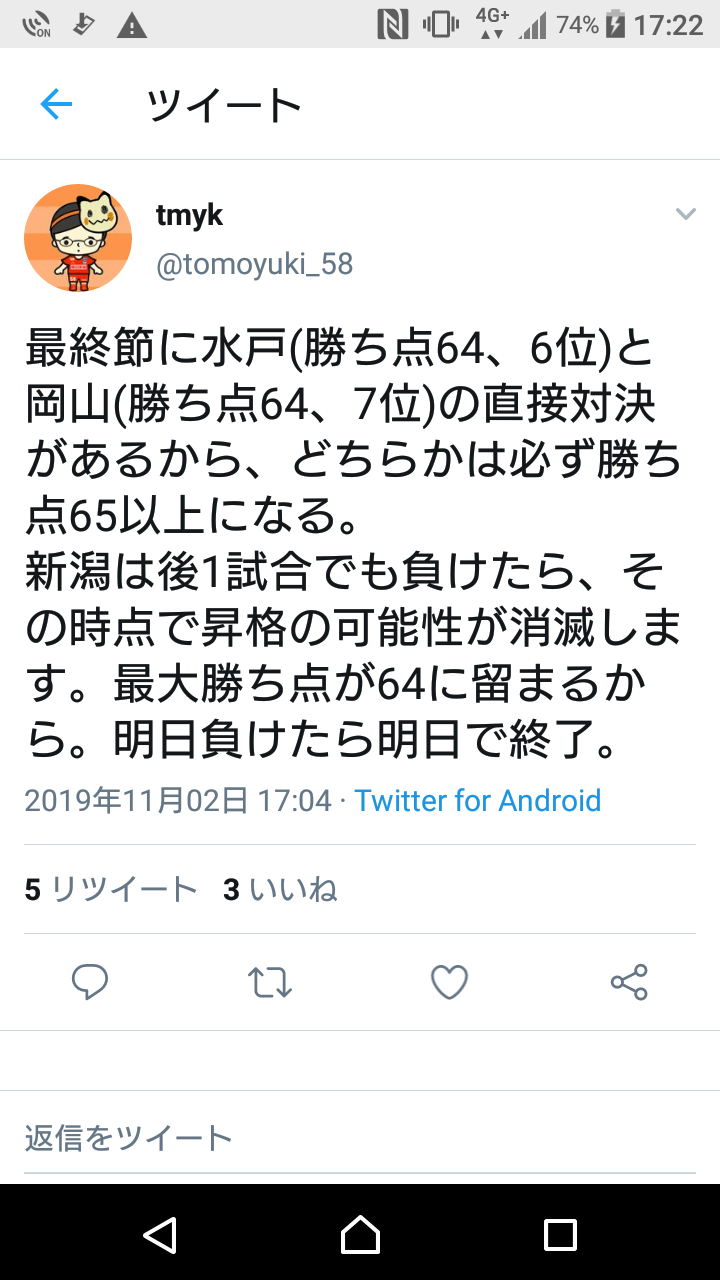720x1280 pixels.
Task: View the 3 いいね list
Action: point(280,889)
